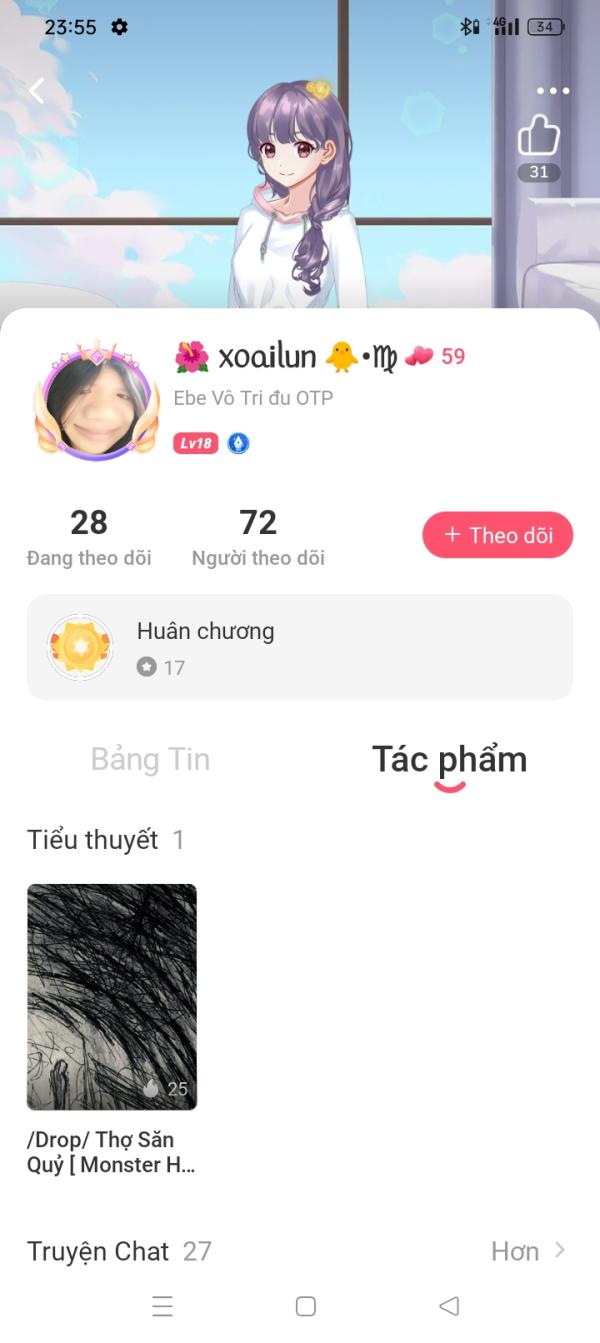The width and height of the screenshot is (600, 1343).
Task: Go back using the top-left arrow
Action: pyautogui.click(x=37, y=91)
